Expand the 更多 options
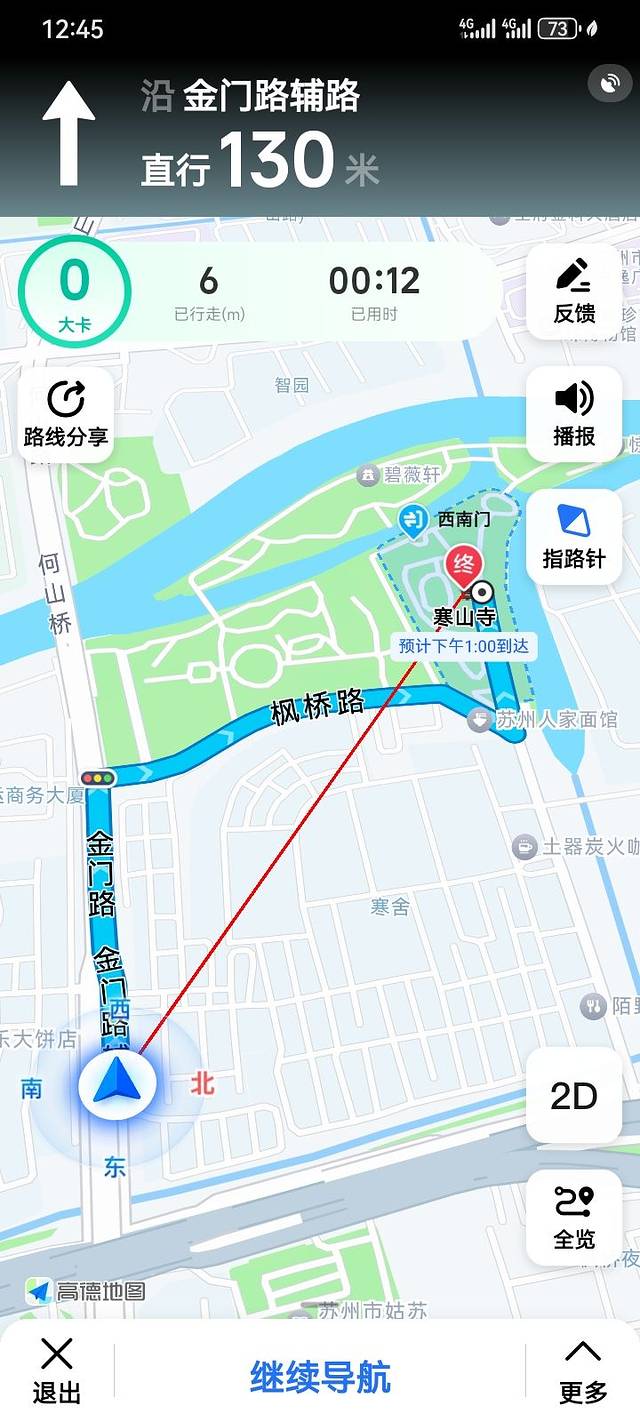640x1422 pixels. (x=583, y=1371)
